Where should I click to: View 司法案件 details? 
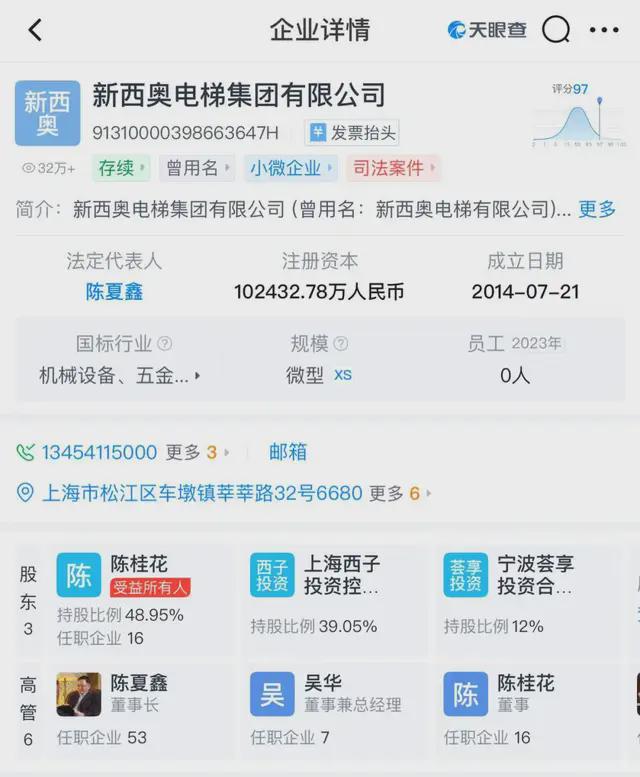(x=392, y=168)
